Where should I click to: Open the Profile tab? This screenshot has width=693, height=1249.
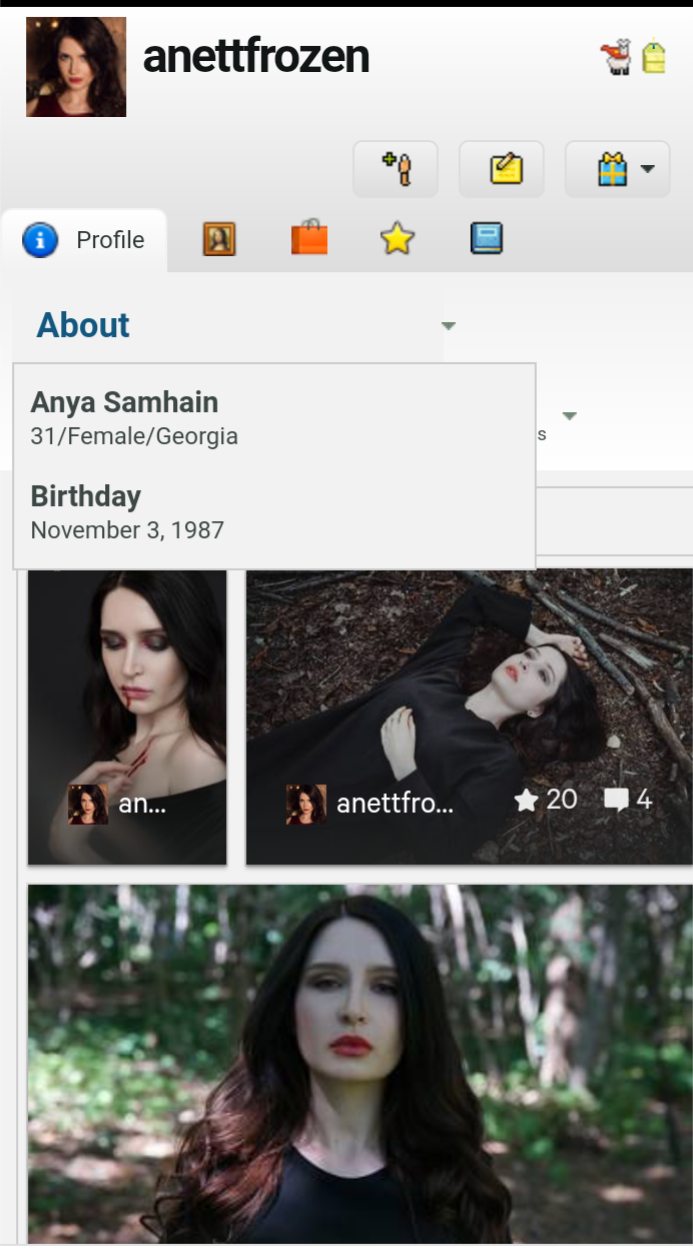point(84,240)
